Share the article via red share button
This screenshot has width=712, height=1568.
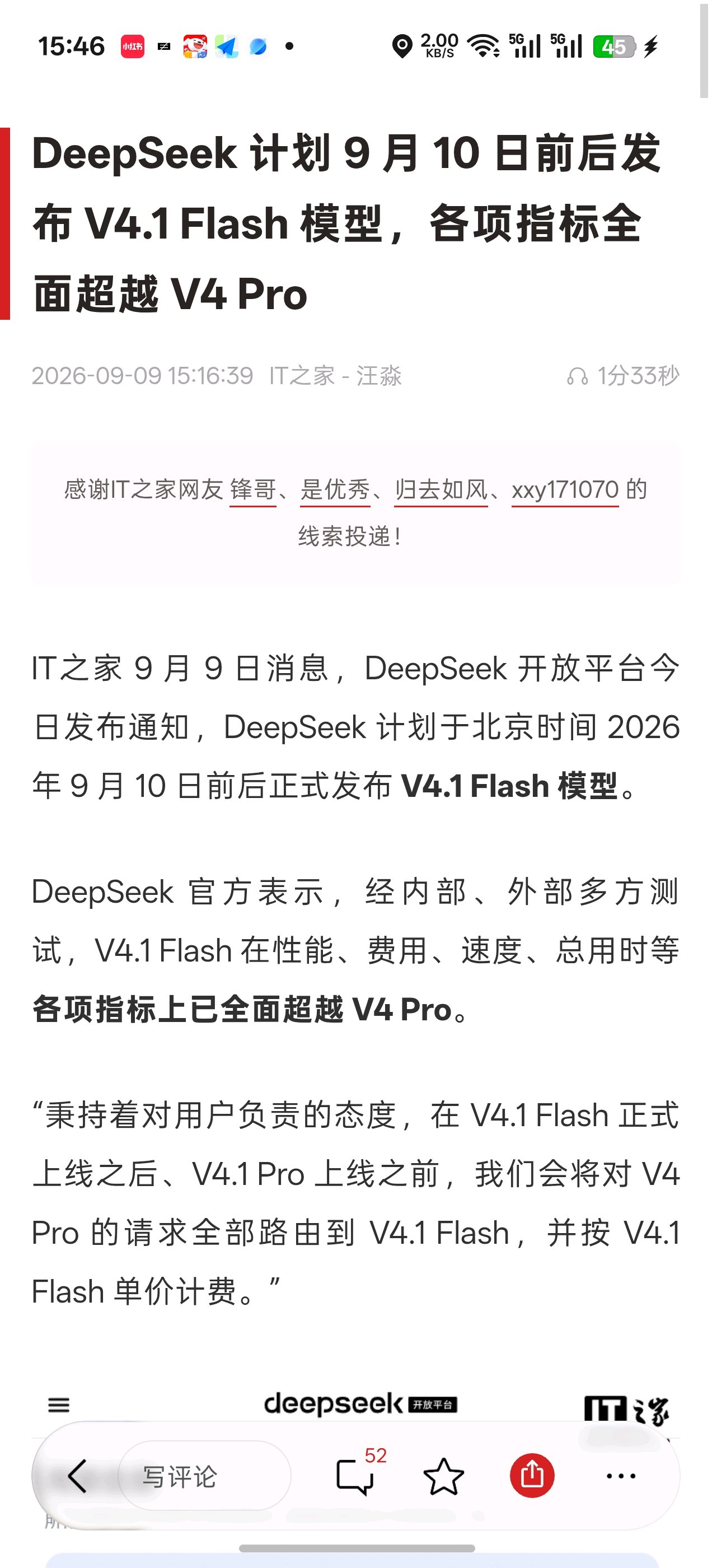[532, 1476]
